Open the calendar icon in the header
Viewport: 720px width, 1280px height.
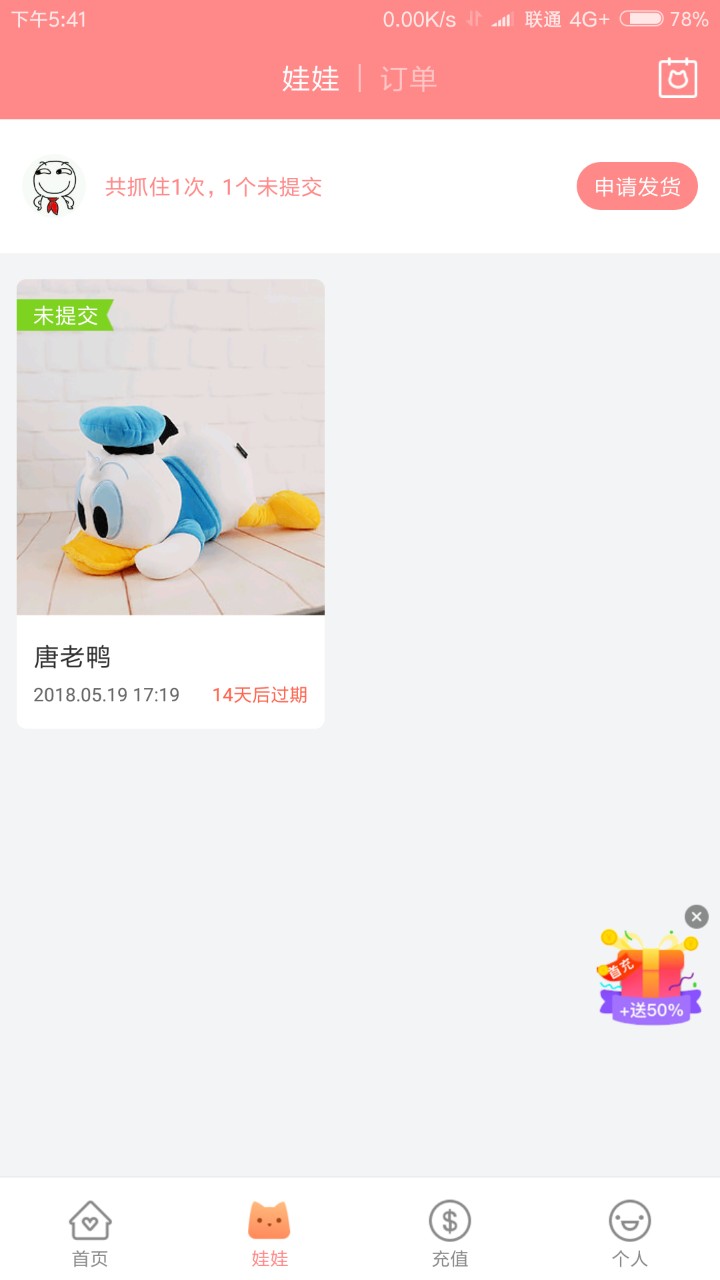pyautogui.click(x=677, y=78)
